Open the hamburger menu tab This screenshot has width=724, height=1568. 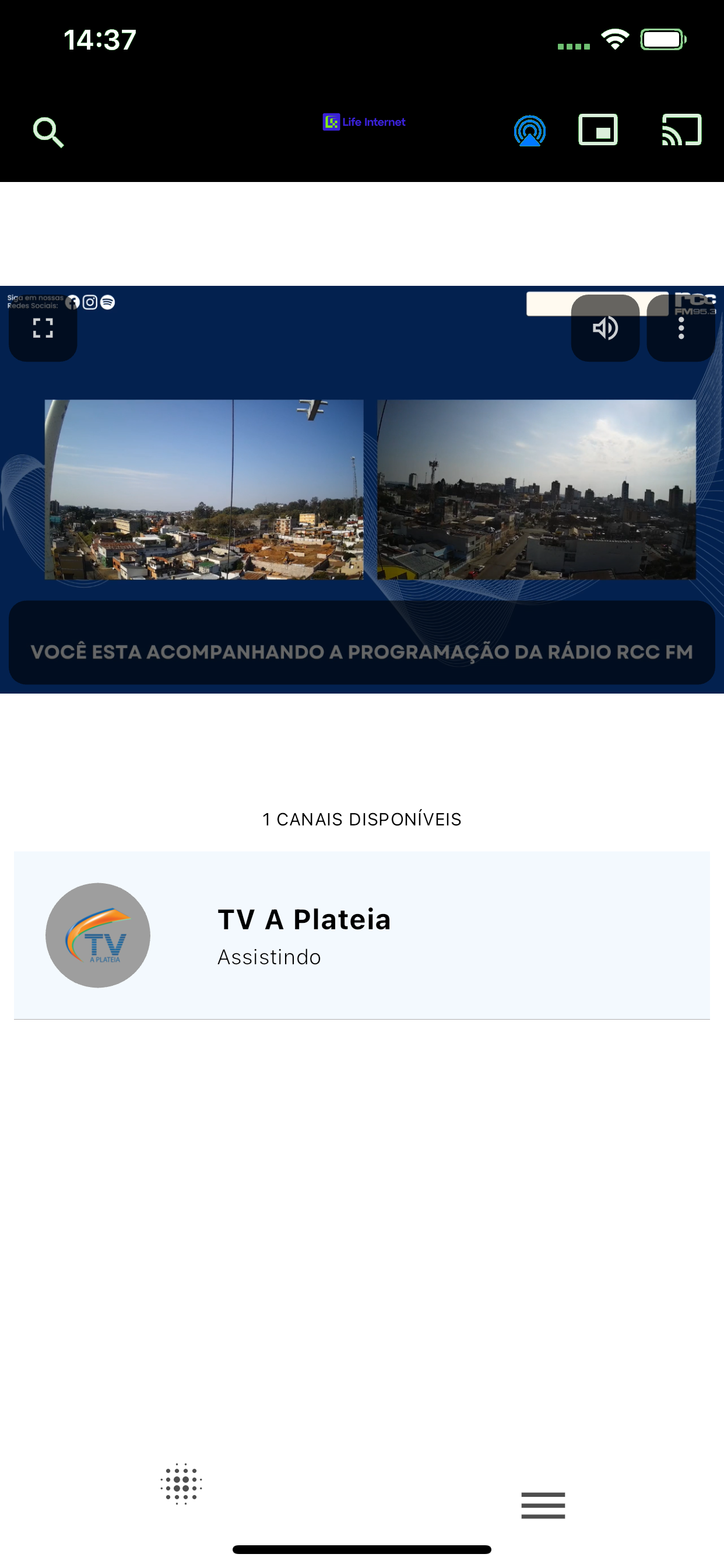pos(543,1506)
